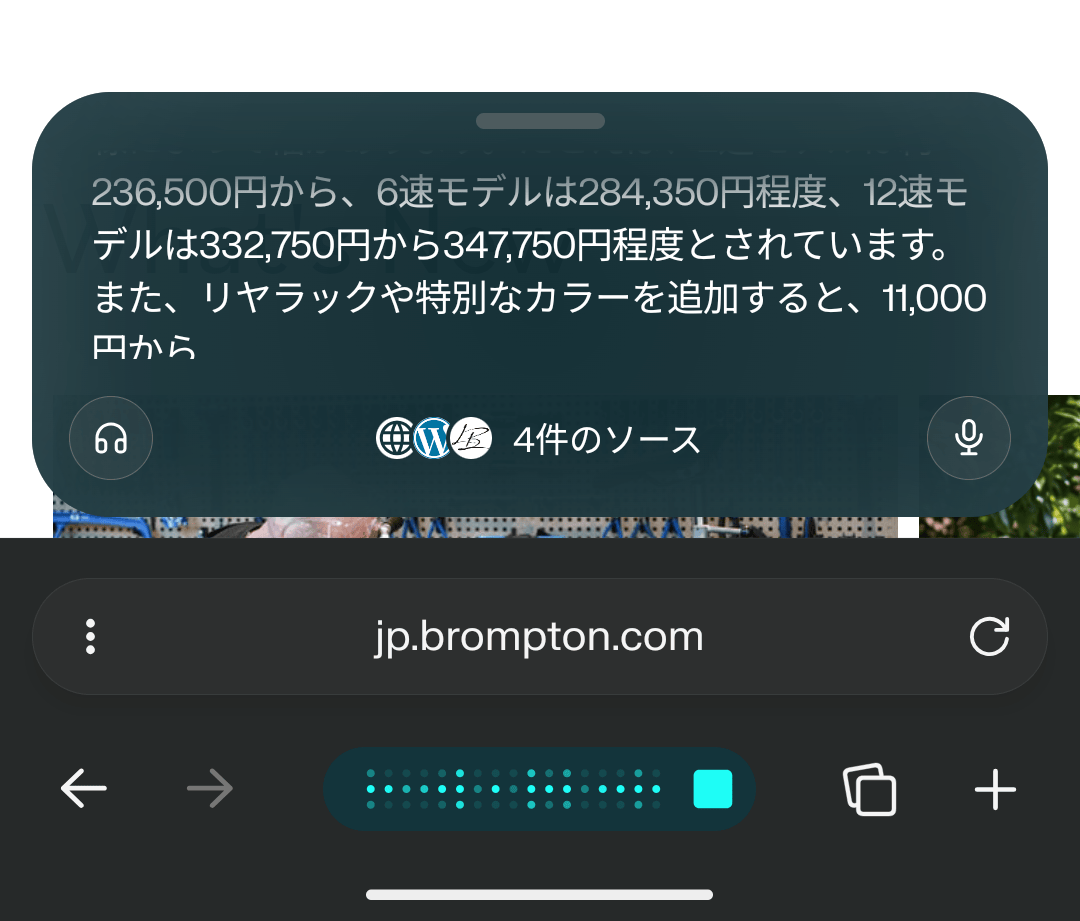Open the three-dot menu in the address bar
The image size is (1080, 921).
(x=91, y=637)
